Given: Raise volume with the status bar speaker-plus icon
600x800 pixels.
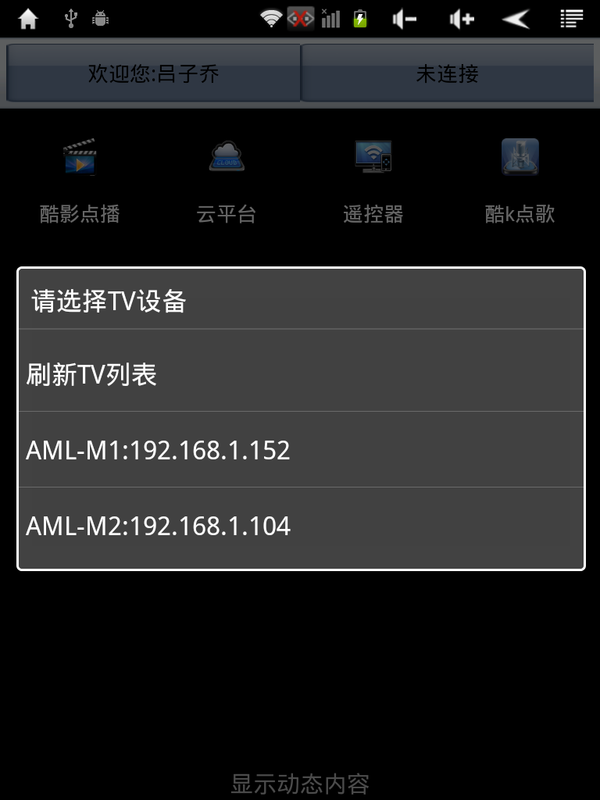Looking at the screenshot, I should tap(461, 18).
